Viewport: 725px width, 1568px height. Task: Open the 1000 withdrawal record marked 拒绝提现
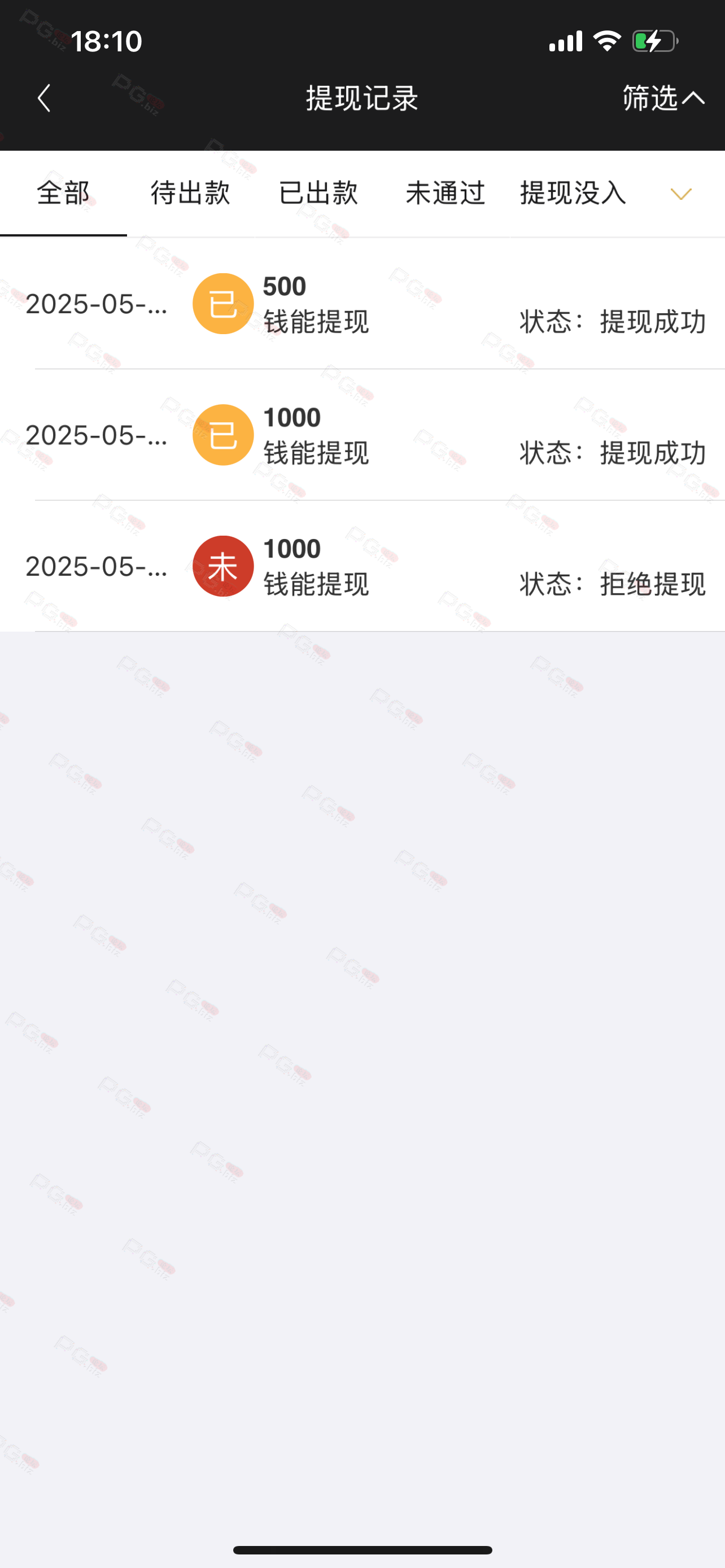pos(362,567)
